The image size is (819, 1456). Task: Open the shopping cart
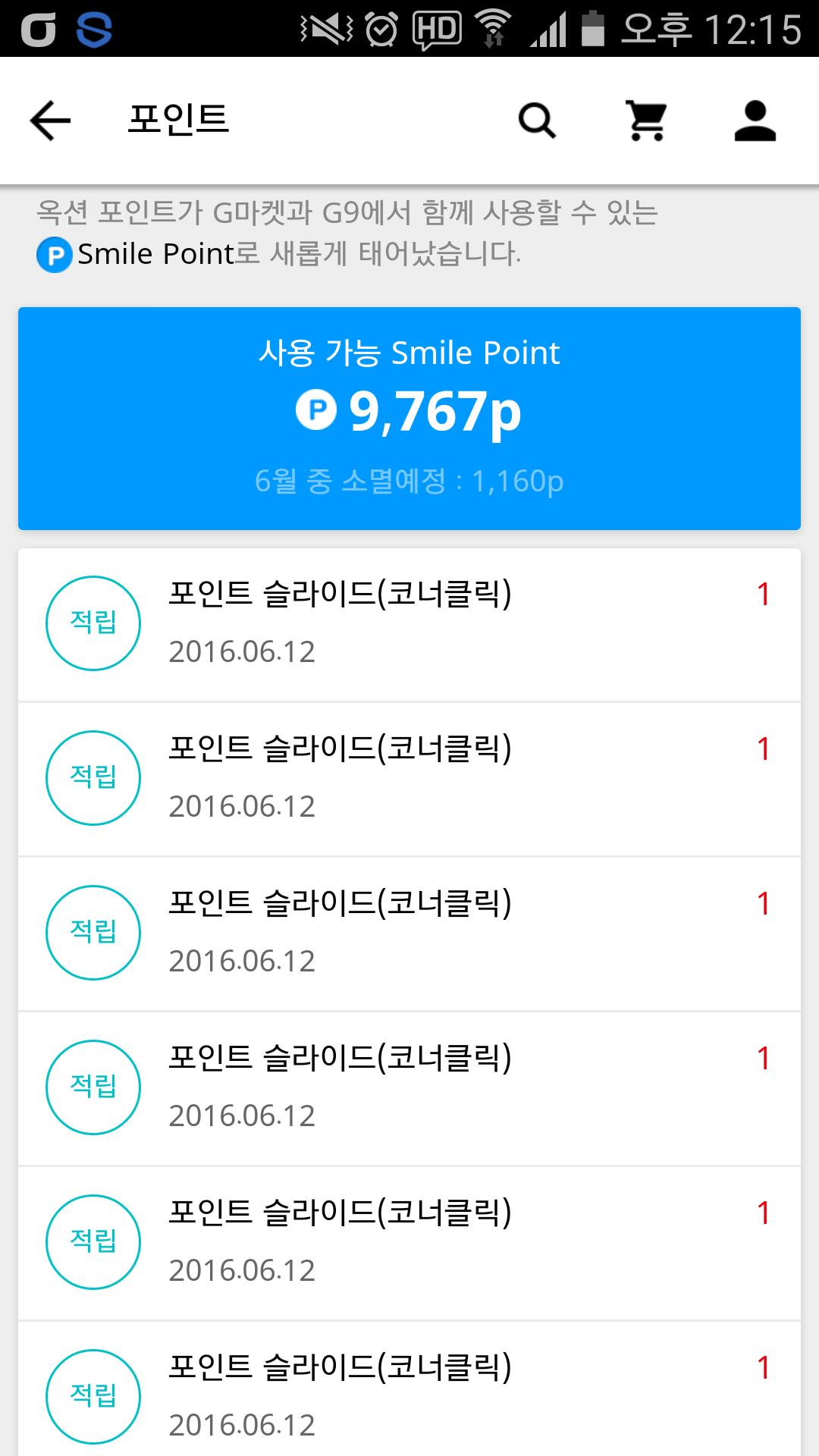pos(646,121)
